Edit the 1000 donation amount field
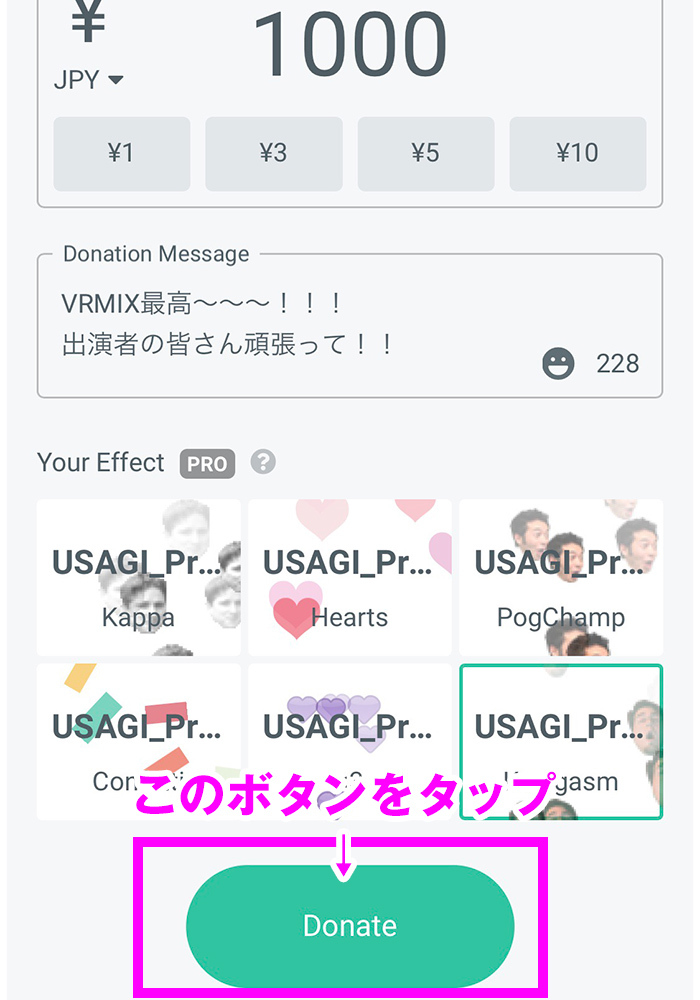The width and height of the screenshot is (700, 1000). click(349, 44)
